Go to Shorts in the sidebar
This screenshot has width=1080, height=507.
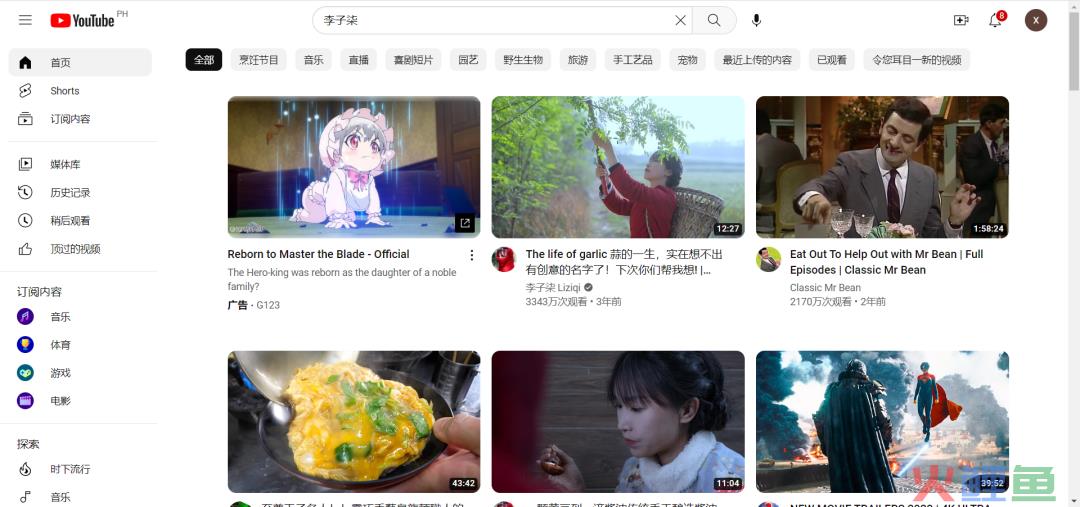[x=65, y=91]
